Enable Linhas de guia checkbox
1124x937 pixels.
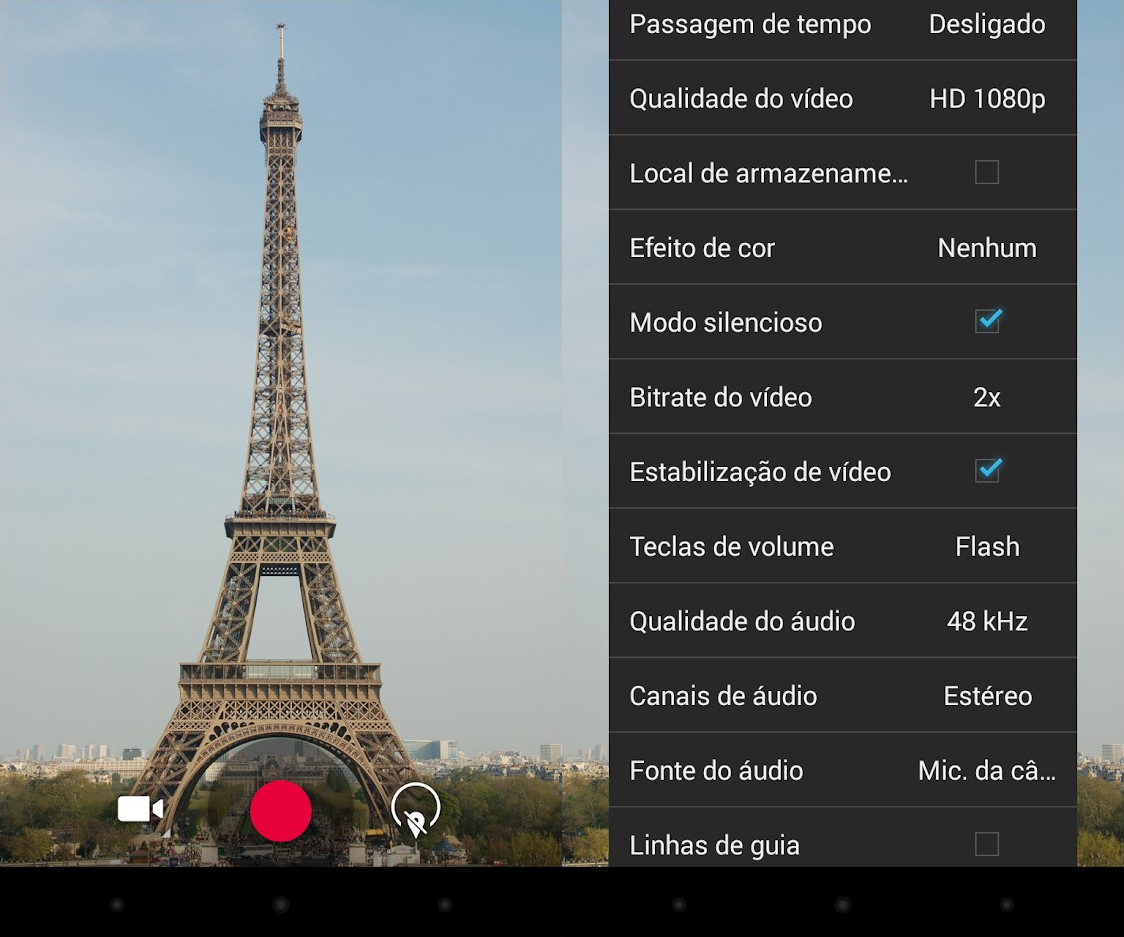point(986,844)
